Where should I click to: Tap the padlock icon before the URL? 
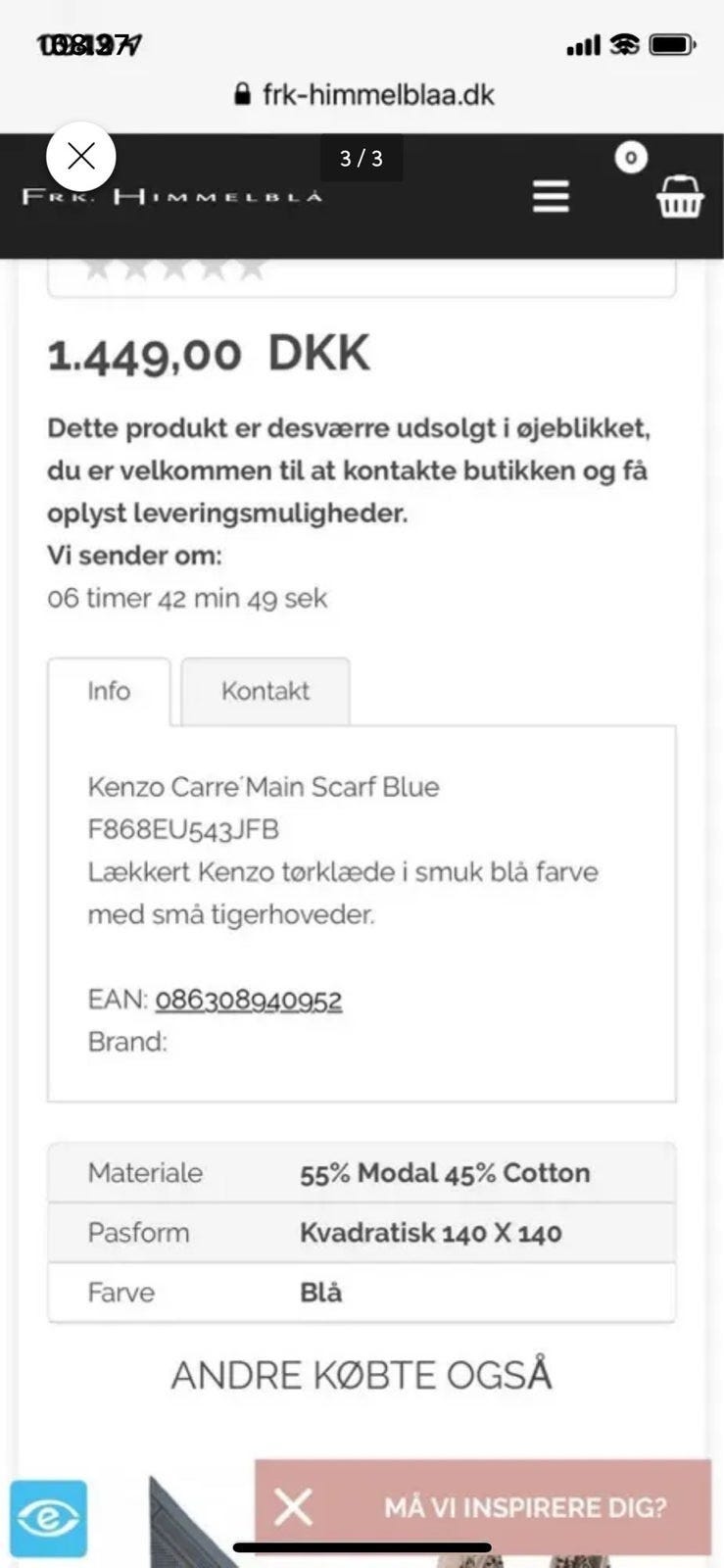tap(243, 93)
